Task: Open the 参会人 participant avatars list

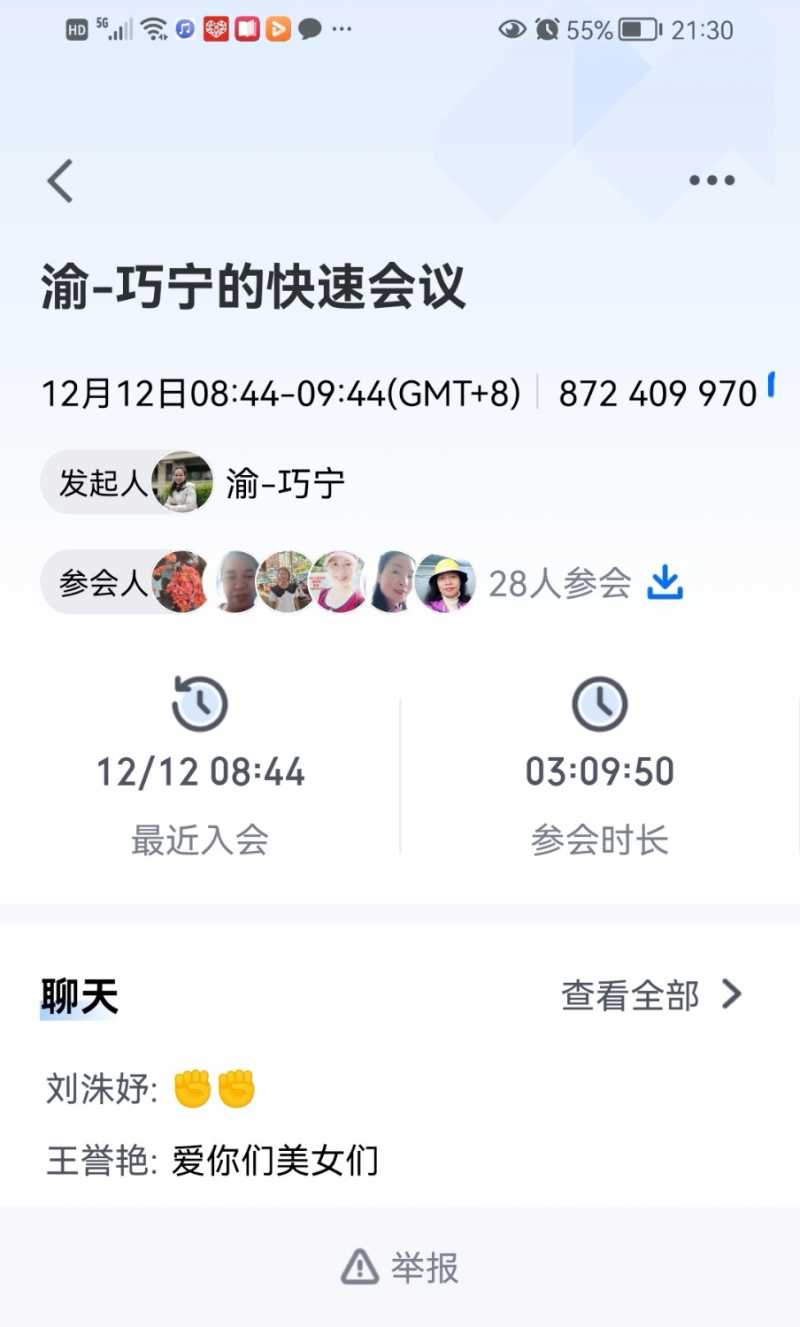Action: coord(312,582)
